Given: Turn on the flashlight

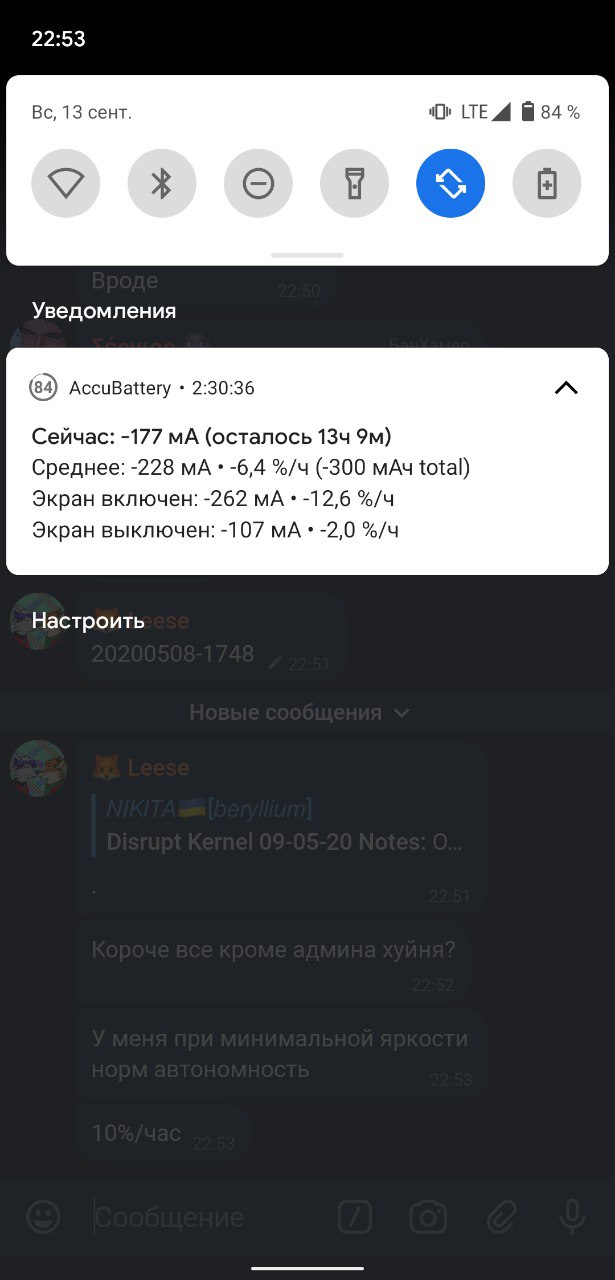Looking at the screenshot, I should (x=354, y=184).
